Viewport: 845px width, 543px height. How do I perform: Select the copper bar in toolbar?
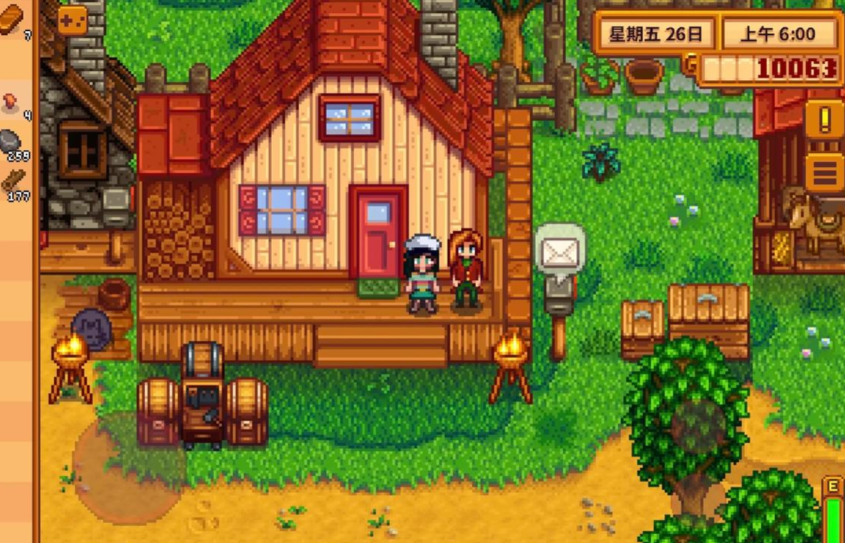click(x=14, y=22)
